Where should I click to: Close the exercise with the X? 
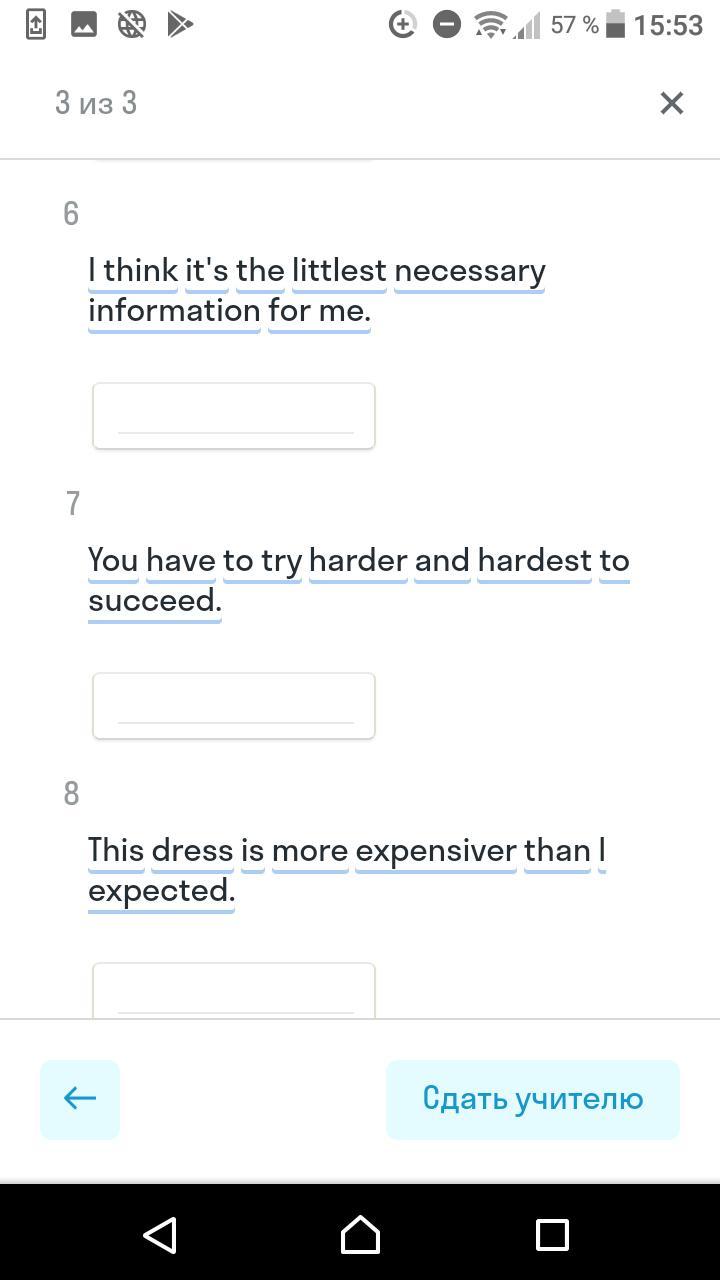[672, 103]
